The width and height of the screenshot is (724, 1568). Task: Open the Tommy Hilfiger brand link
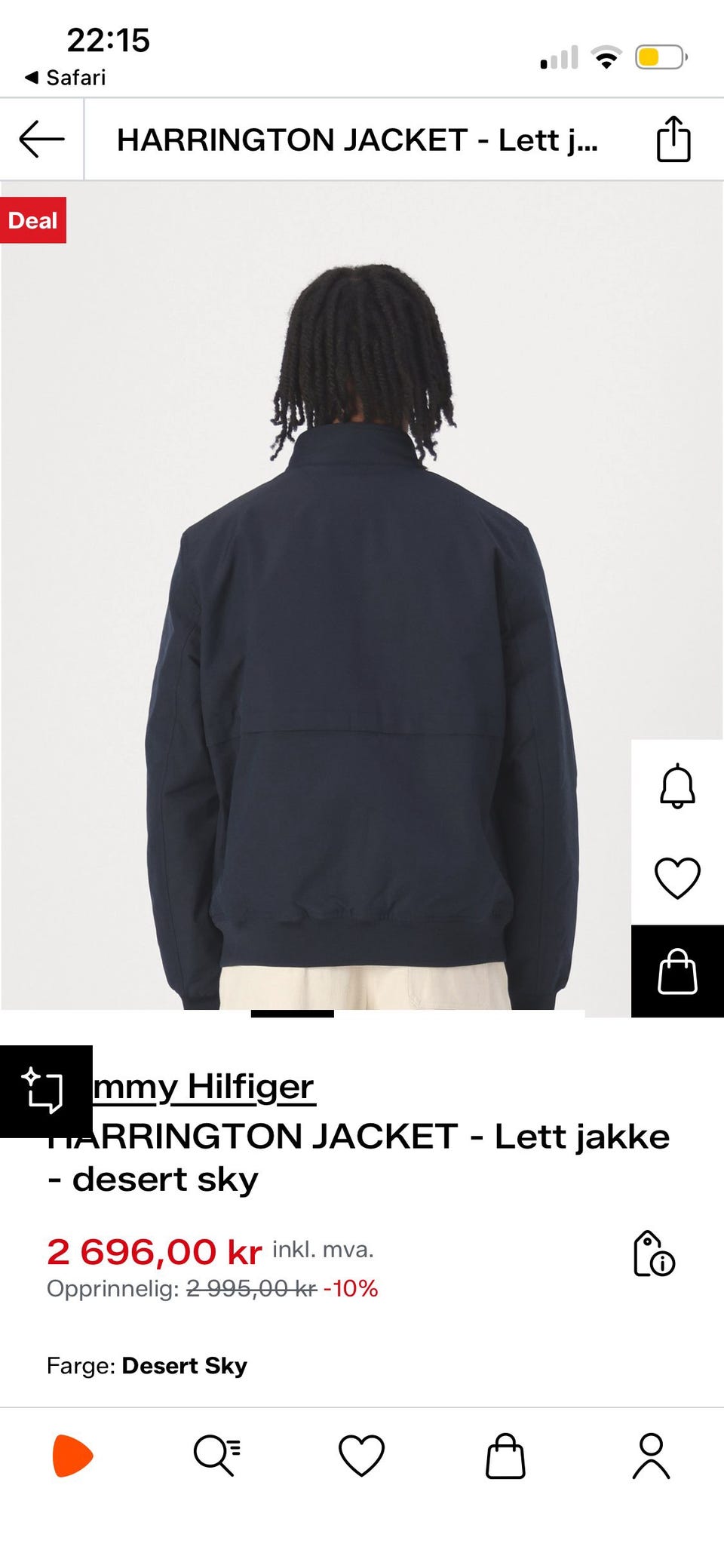204,1087
